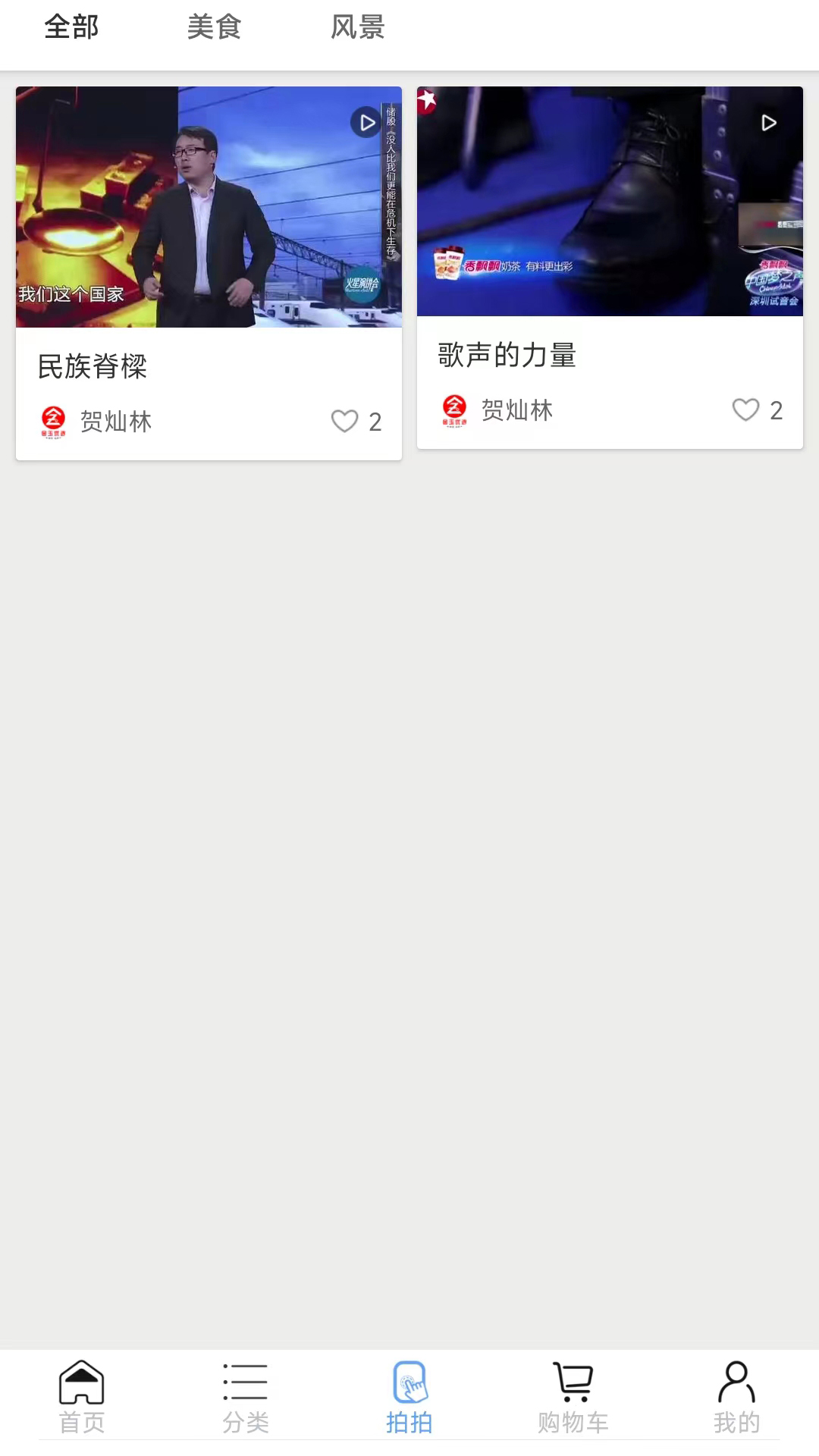819x1456 pixels.
Task: Select the 全部 tab at the top
Action: [x=71, y=27]
